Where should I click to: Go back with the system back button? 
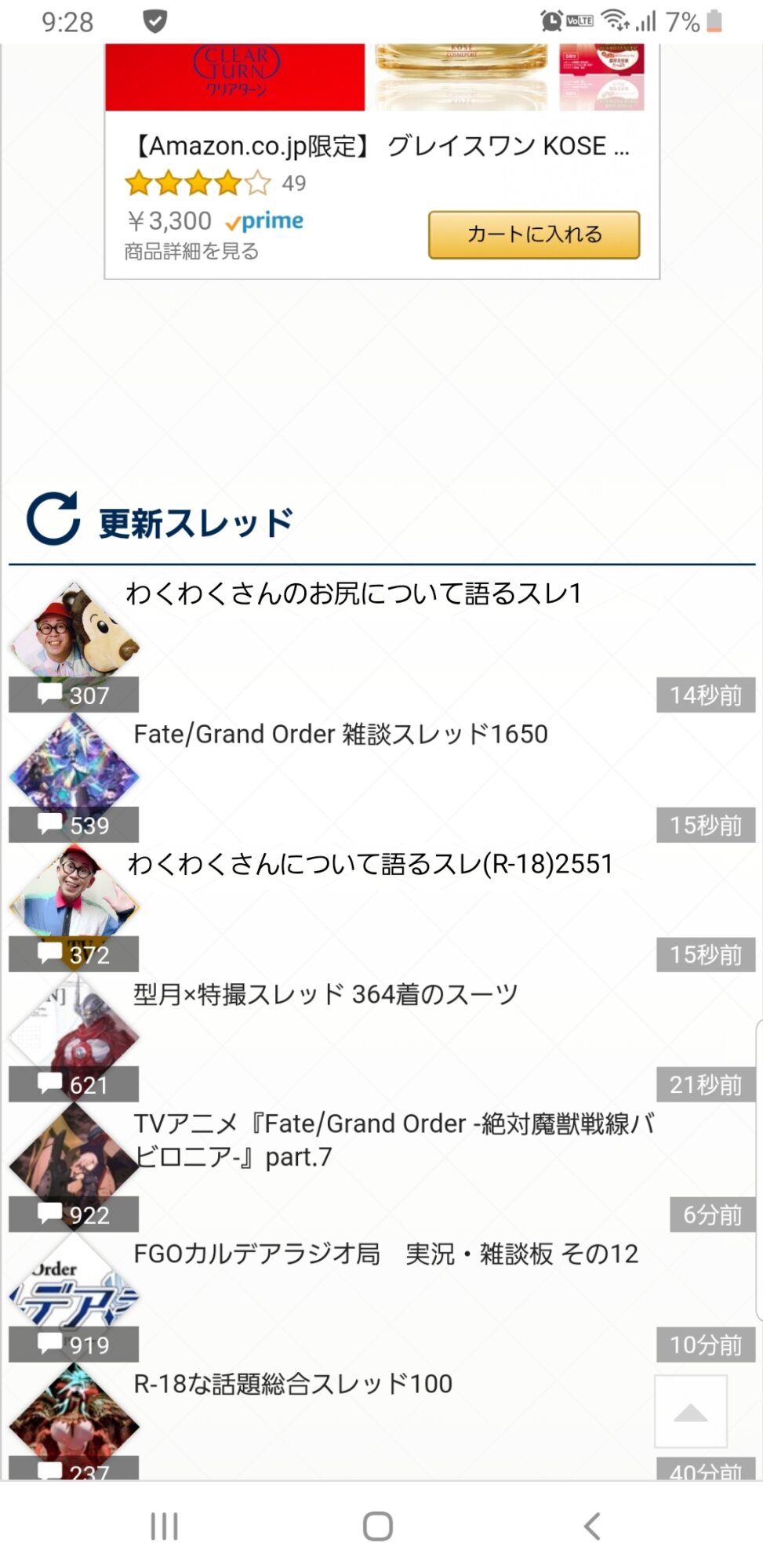[592, 1526]
